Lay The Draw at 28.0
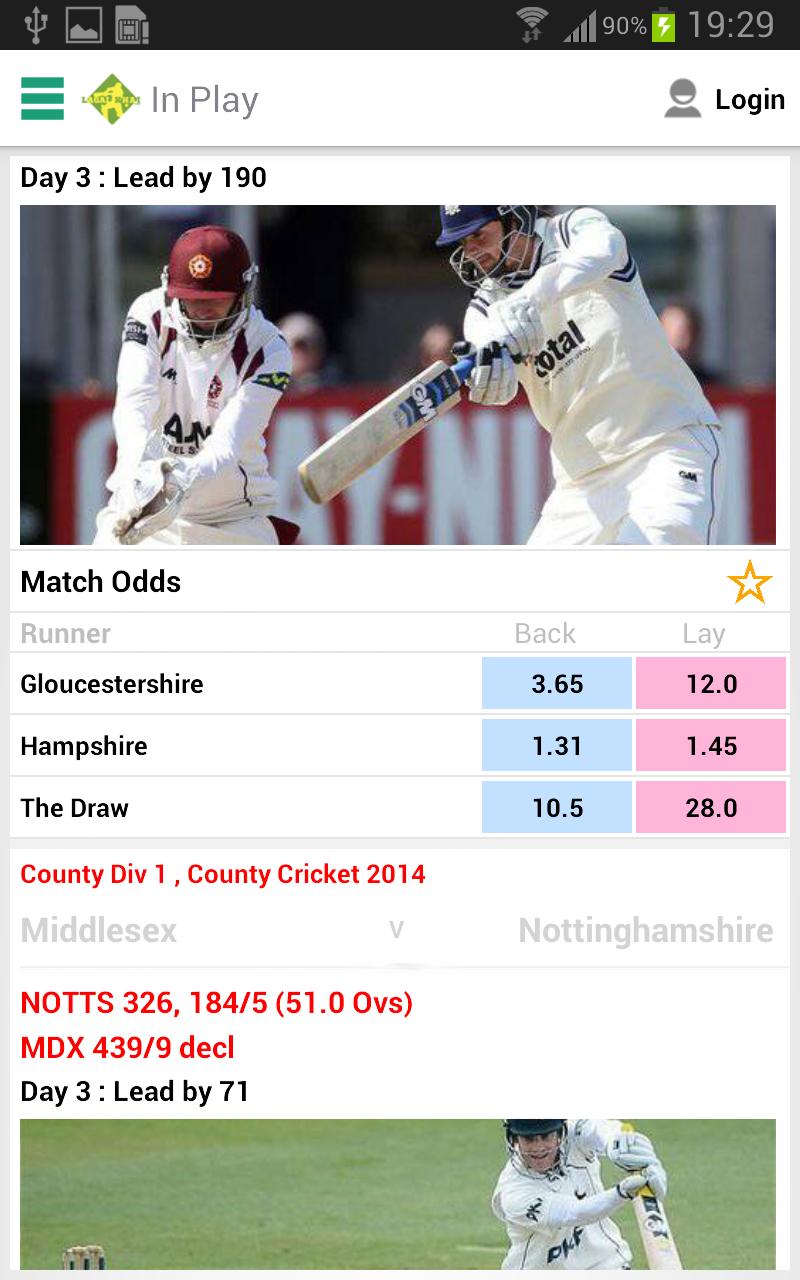Viewport: 800px width, 1280px height. coord(711,808)
